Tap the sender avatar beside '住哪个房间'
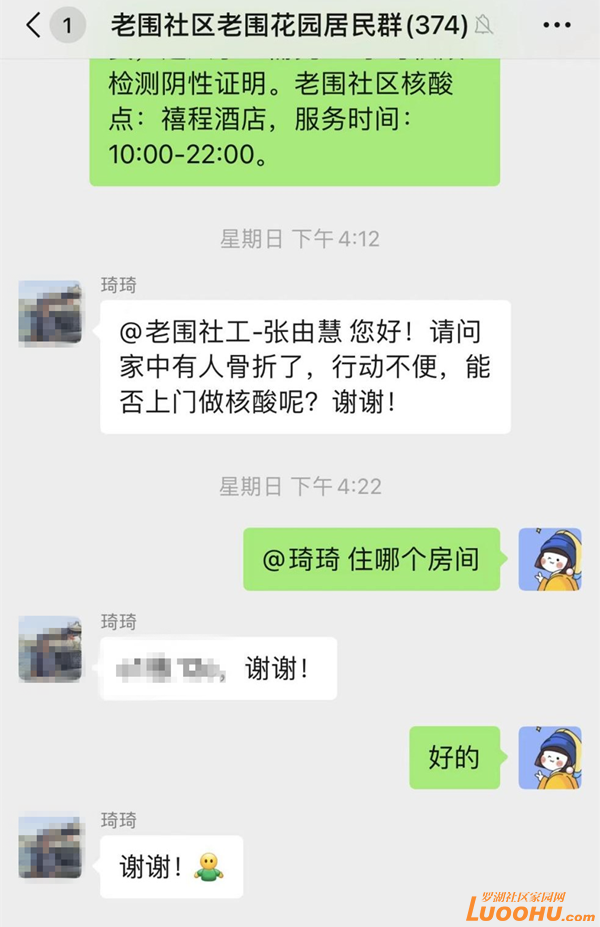 point(549,559)
